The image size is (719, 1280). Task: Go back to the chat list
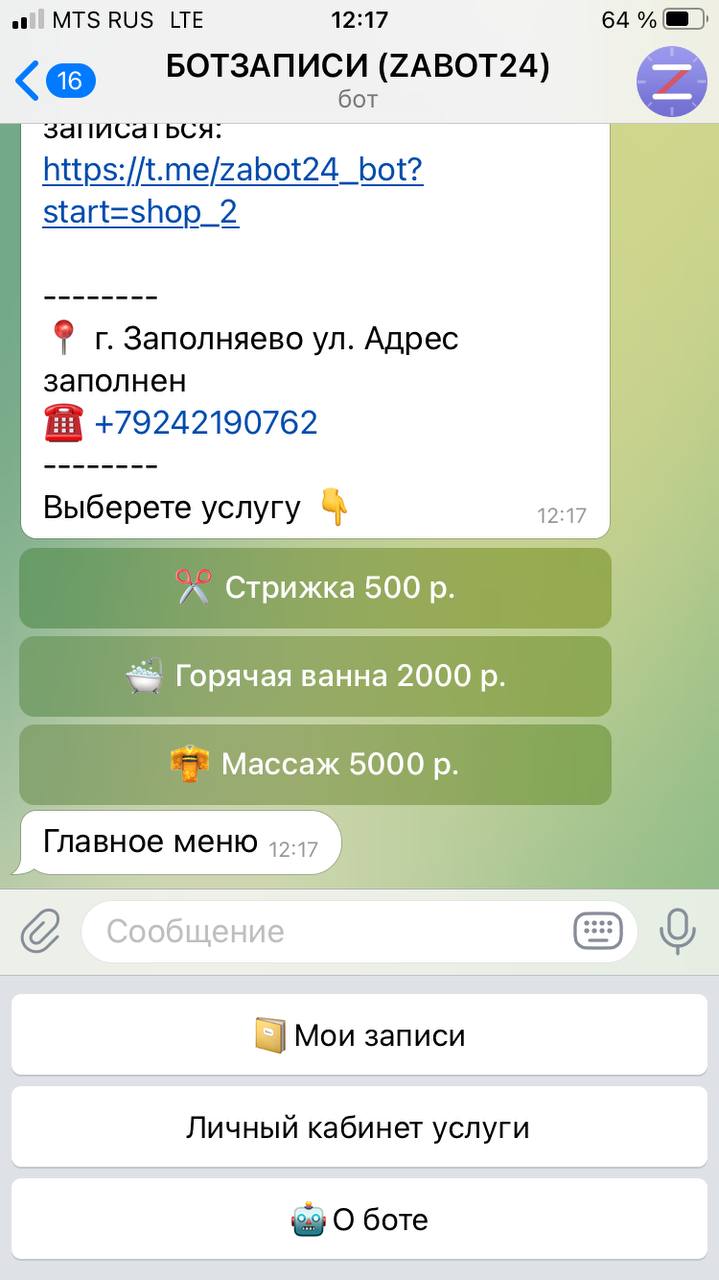[52, 80]
